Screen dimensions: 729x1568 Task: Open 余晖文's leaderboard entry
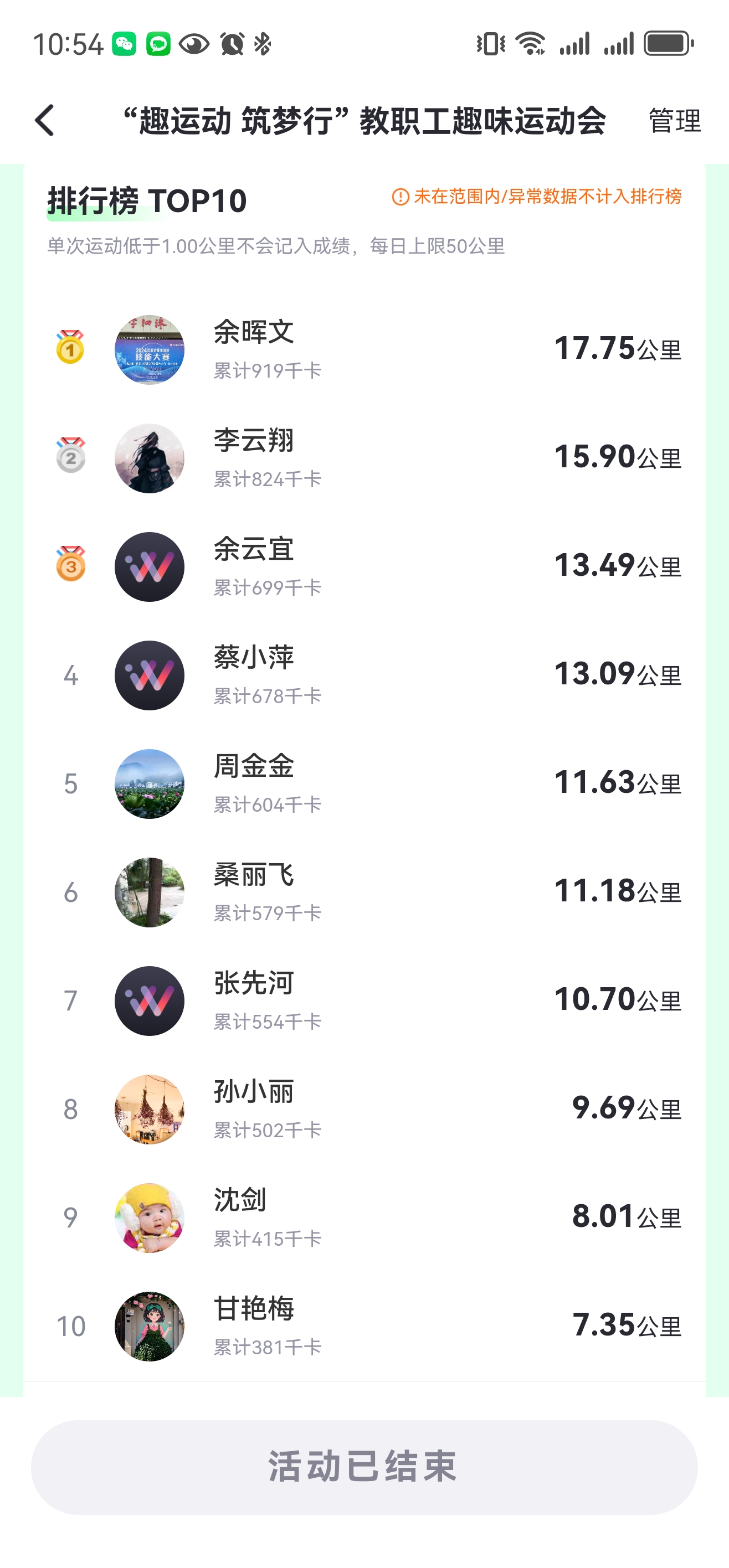[363, 349]
